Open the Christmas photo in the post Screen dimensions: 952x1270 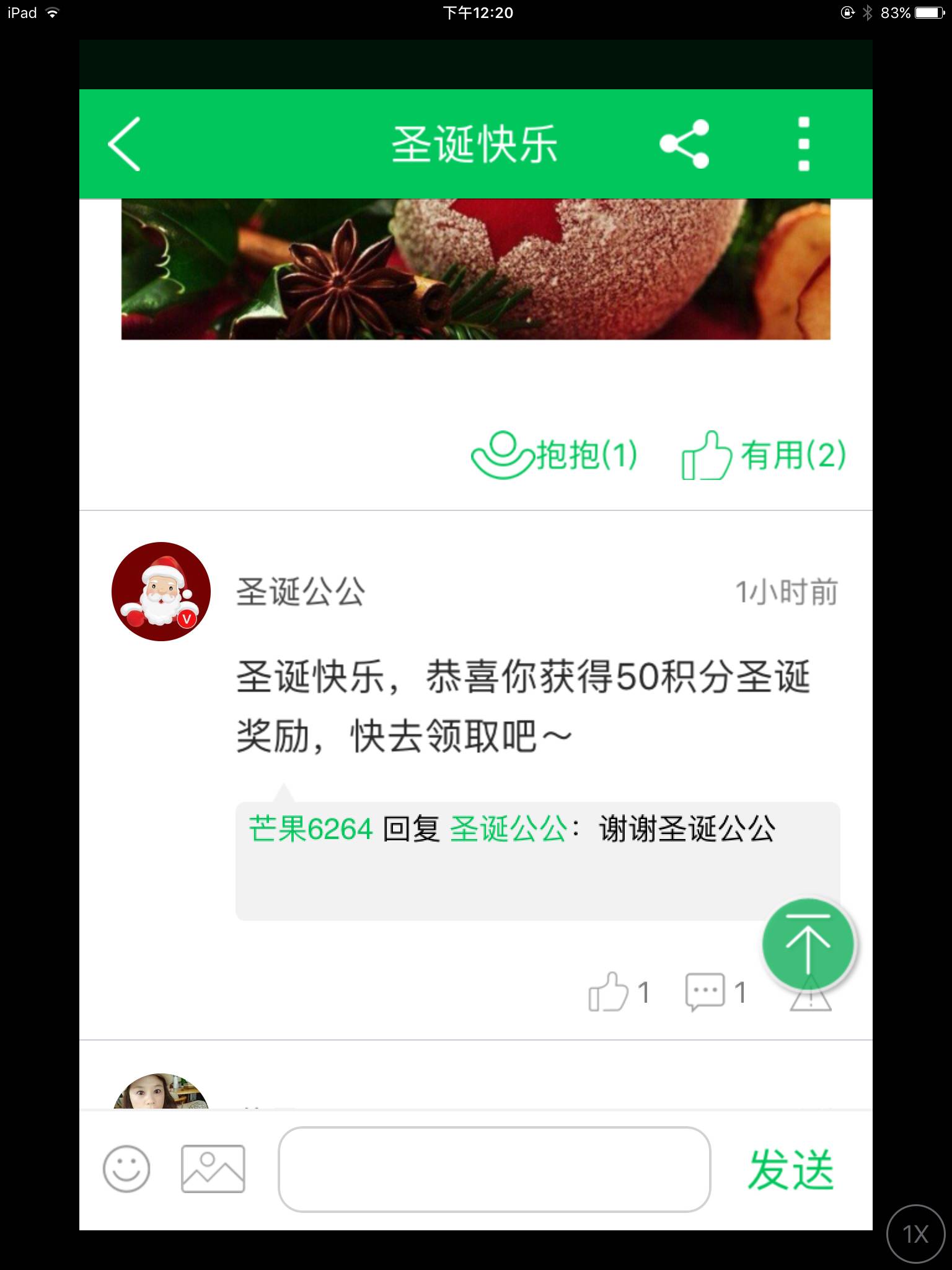475,269
